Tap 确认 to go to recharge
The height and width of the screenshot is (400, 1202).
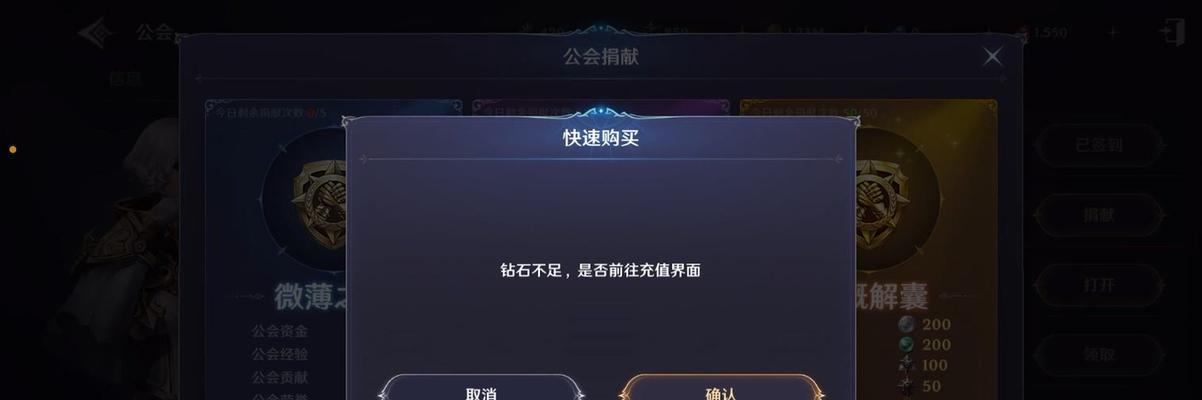(x=721, y=390)
